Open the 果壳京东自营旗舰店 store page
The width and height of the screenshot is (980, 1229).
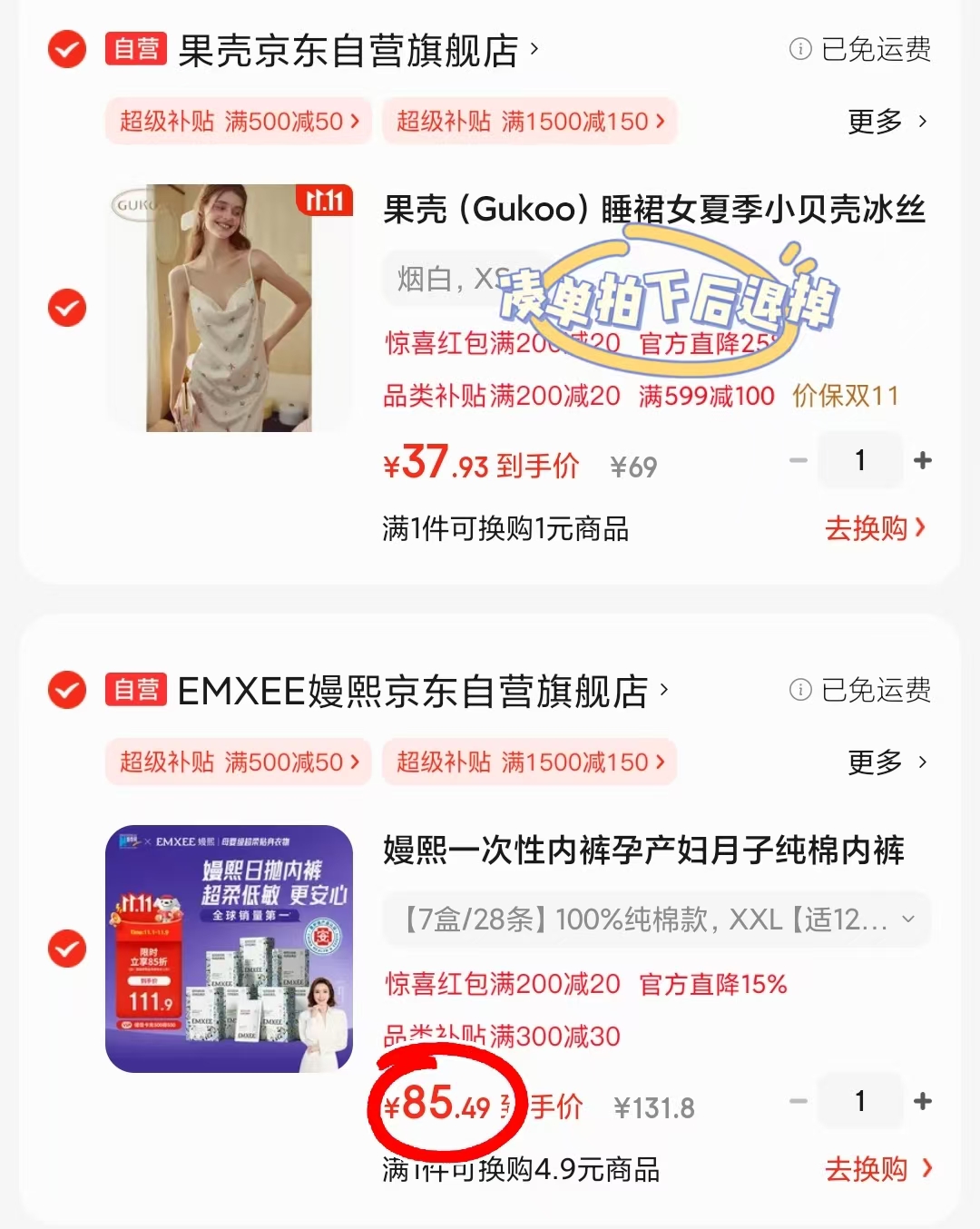(354, 52)
